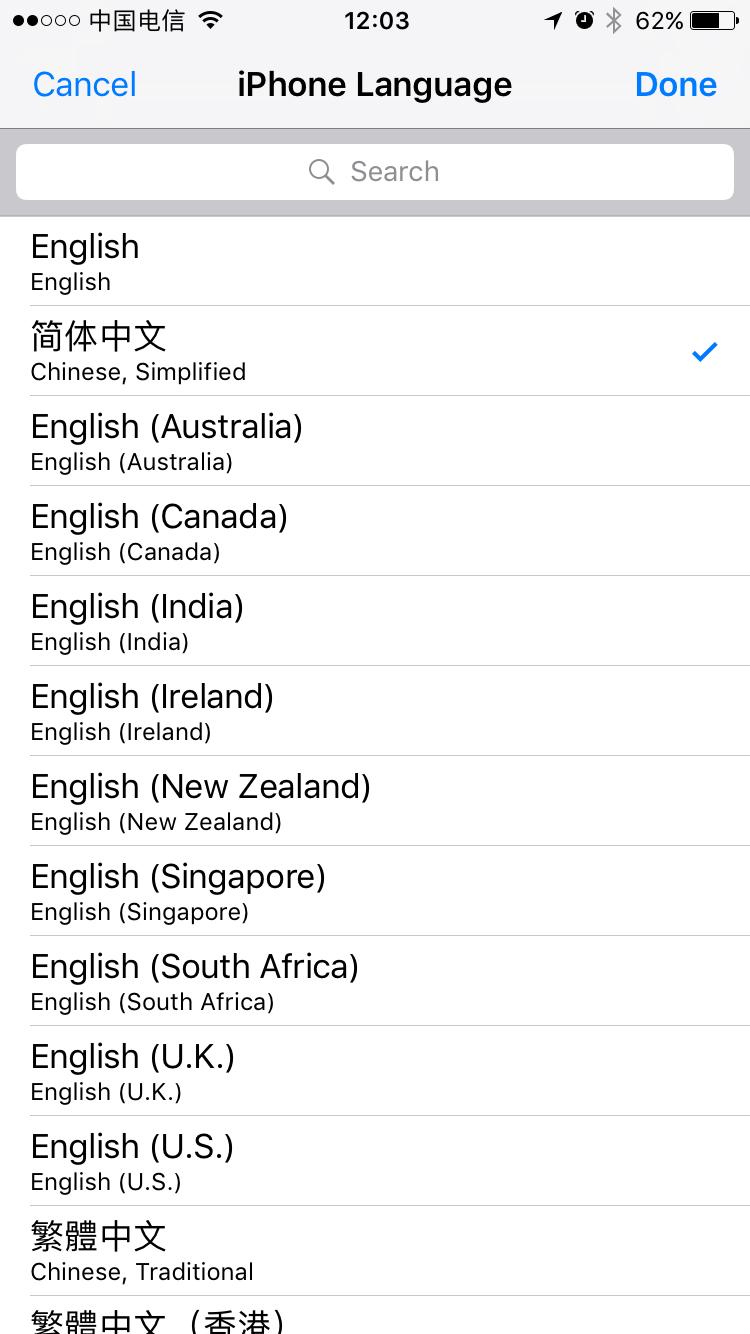
Task: Tap the iPhone Language title
Action: coord(375,84)
